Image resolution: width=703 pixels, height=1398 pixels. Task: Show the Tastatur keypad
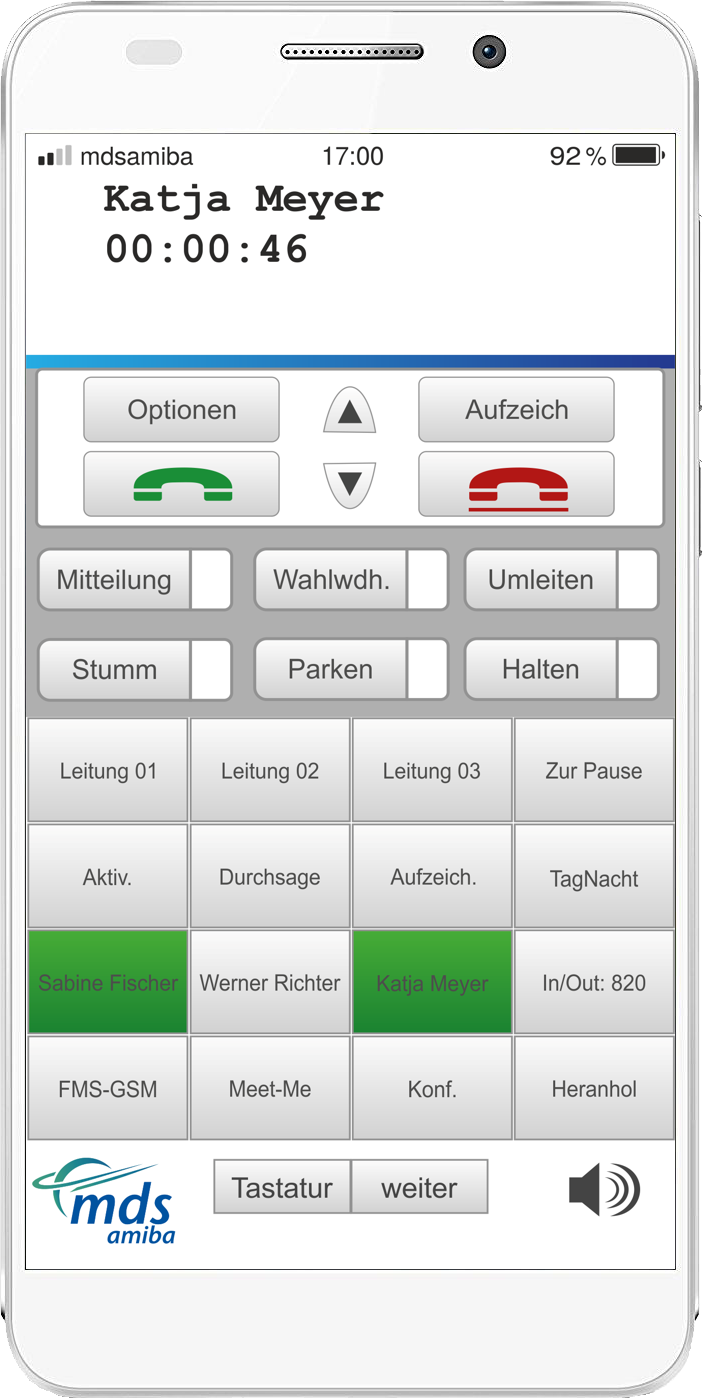[282, 1188]
